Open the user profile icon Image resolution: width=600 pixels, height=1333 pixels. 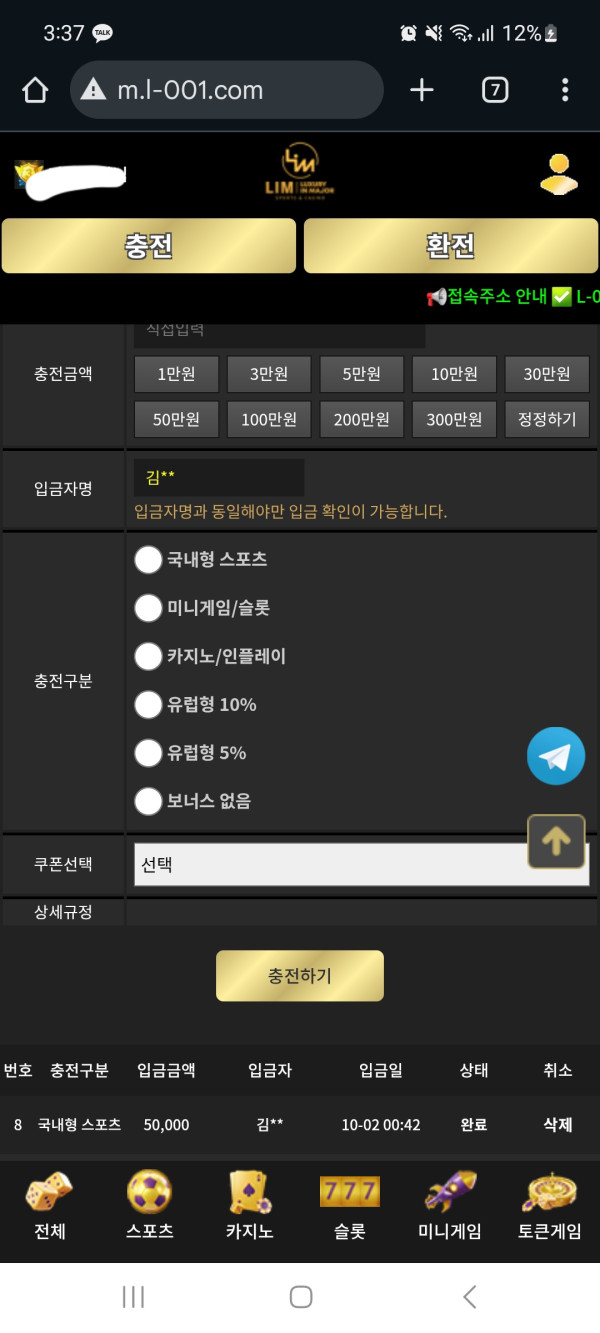pos(558,174)
